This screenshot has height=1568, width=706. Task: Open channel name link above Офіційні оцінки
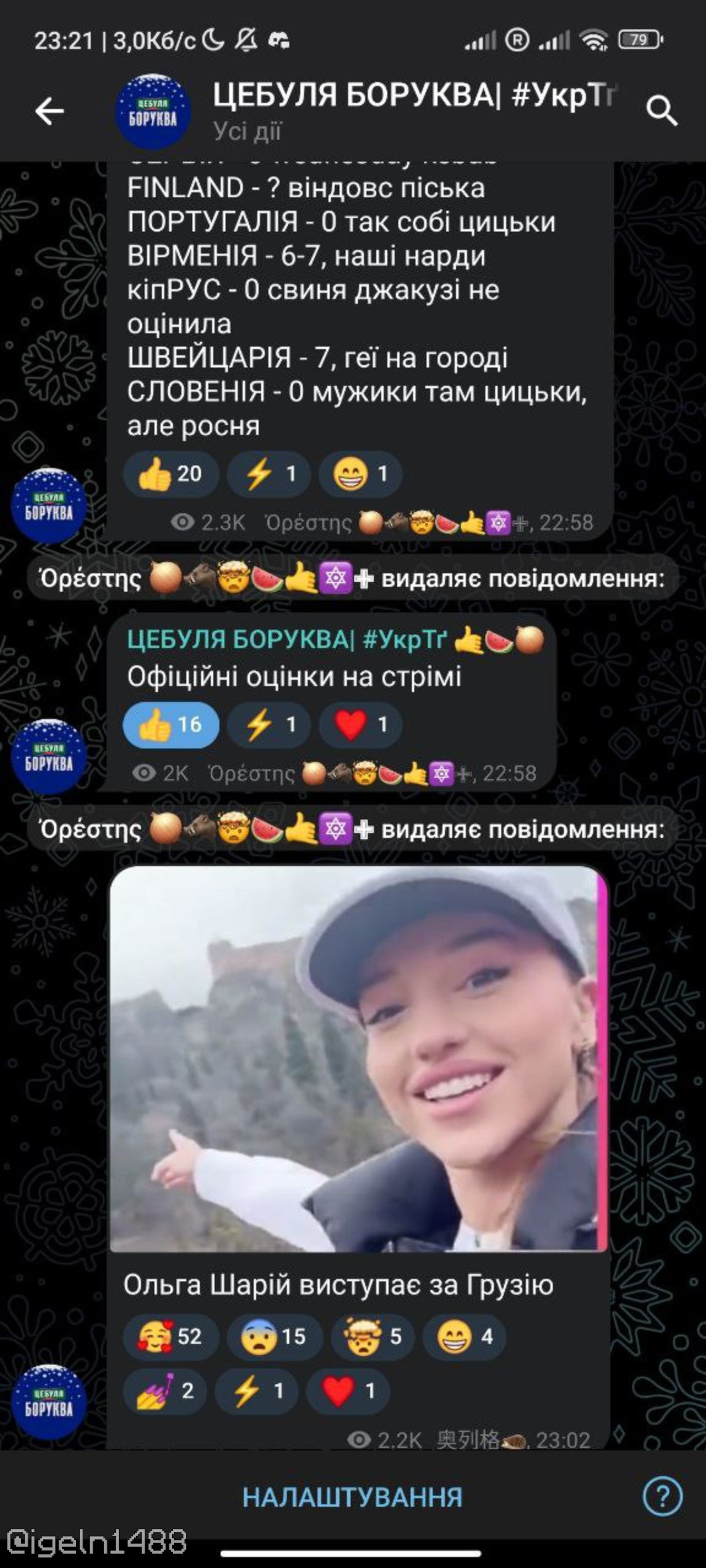pyautogui.click(x=287, y=639)
